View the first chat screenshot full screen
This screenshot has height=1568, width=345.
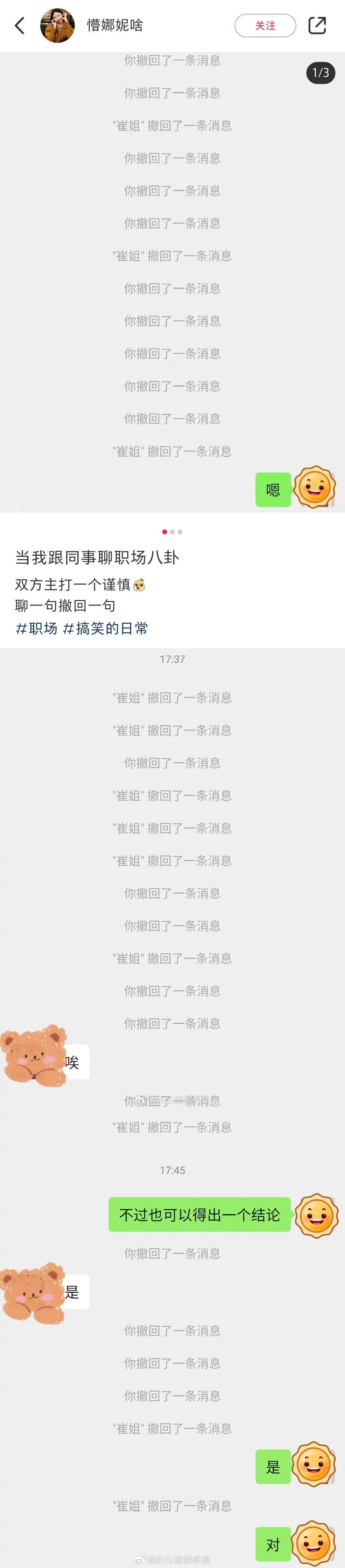[x=172, y=280]
